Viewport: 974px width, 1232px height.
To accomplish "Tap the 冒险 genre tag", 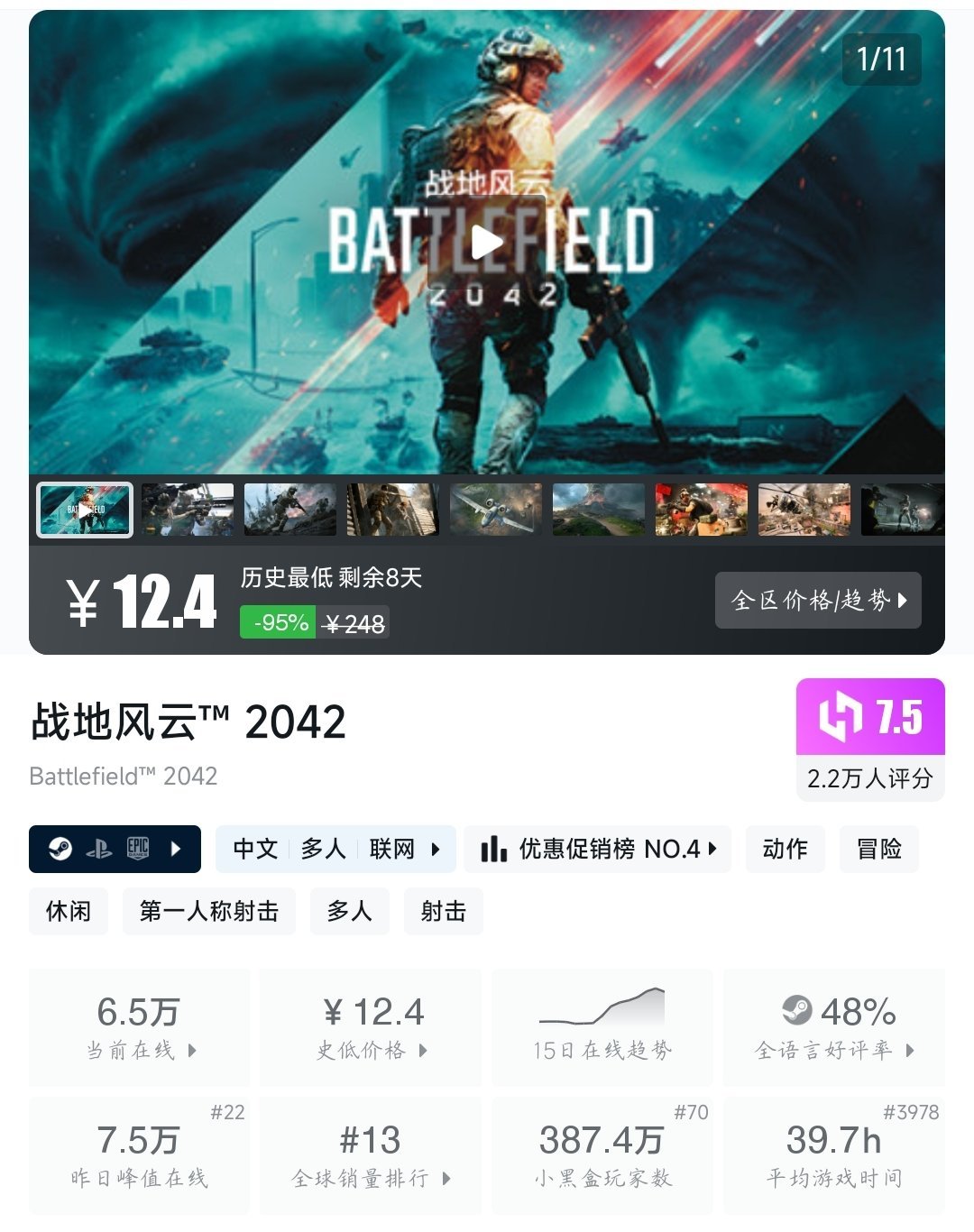I will pos(878,849).
